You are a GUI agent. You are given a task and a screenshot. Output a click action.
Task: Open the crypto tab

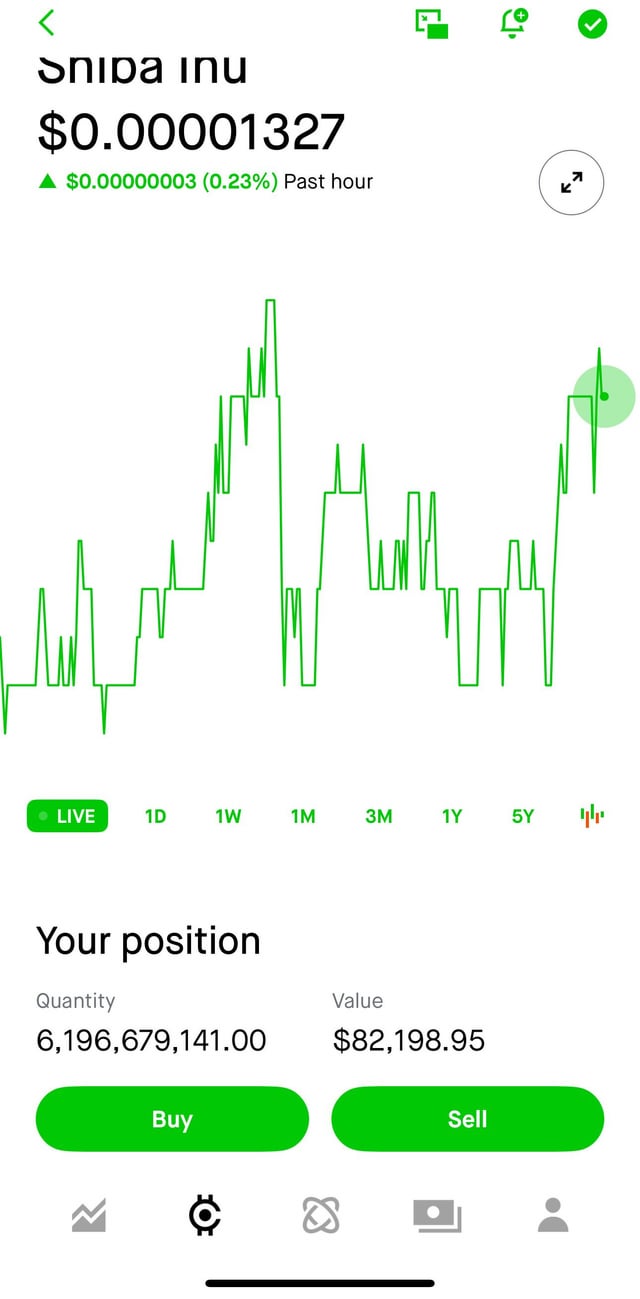click(x=204, y=1216)
